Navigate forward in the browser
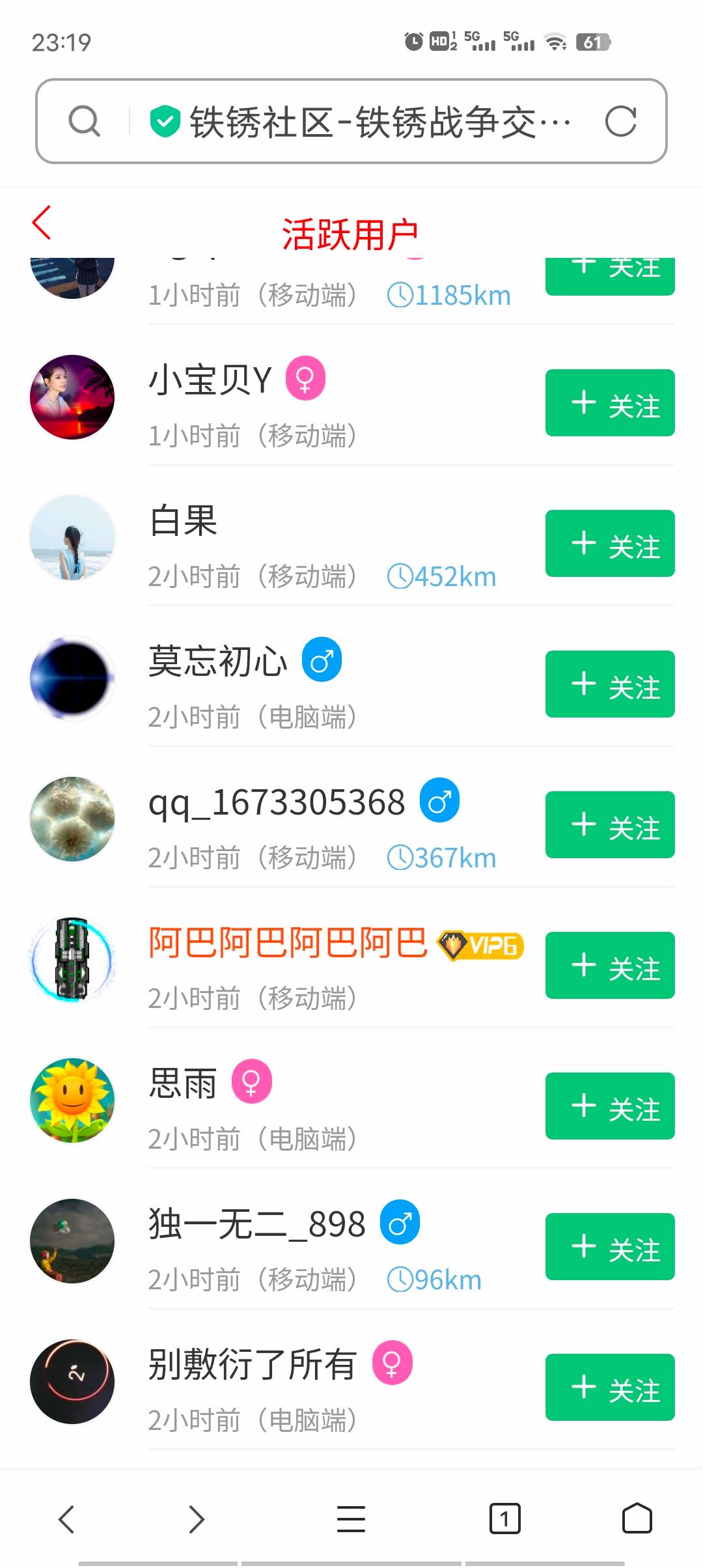 pyautogui.click(x=196, y=1519)
